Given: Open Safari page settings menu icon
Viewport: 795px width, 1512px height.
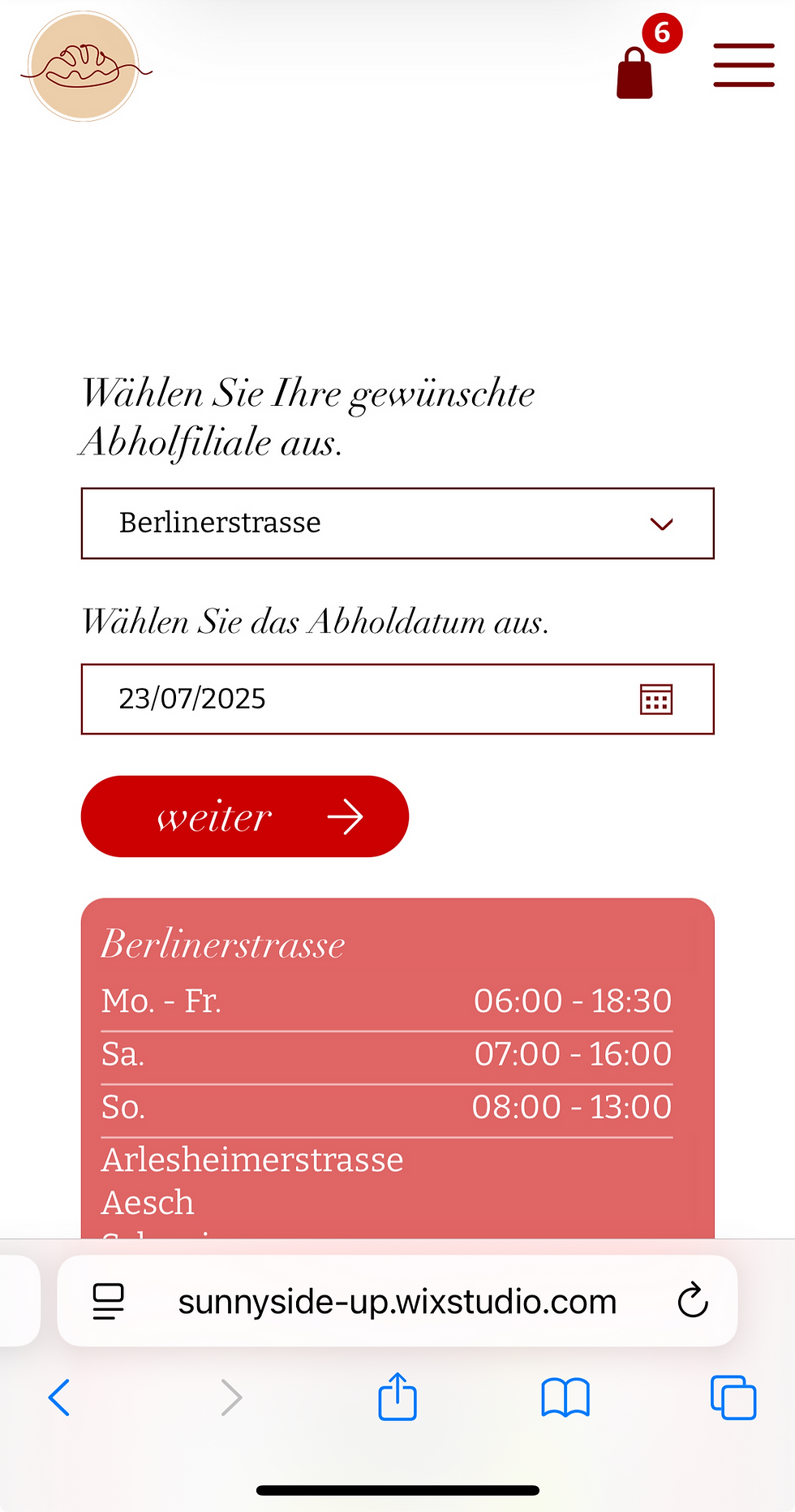Looking at the screenshot, I should [x=109, y=1302].
